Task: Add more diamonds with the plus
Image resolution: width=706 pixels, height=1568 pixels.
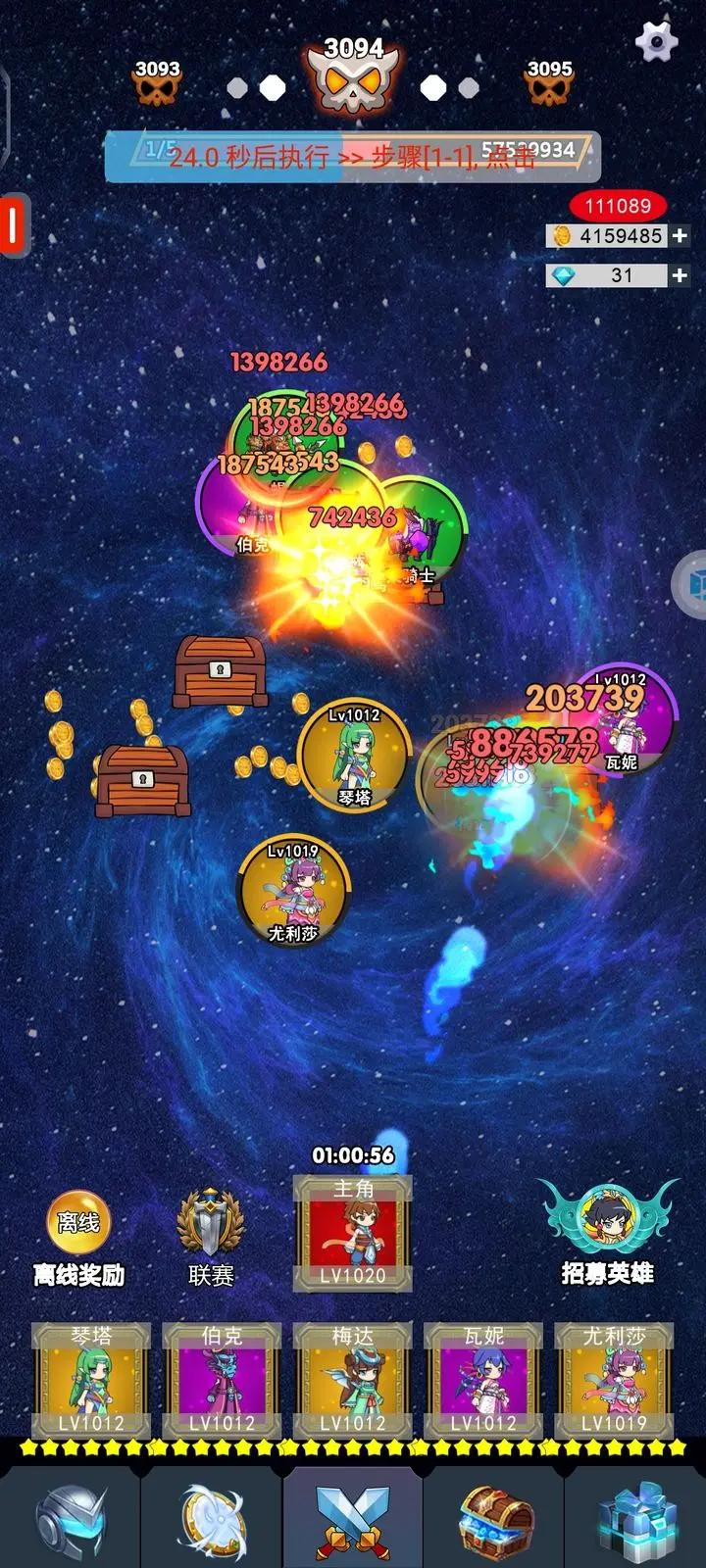Action: tap(680, 276)
